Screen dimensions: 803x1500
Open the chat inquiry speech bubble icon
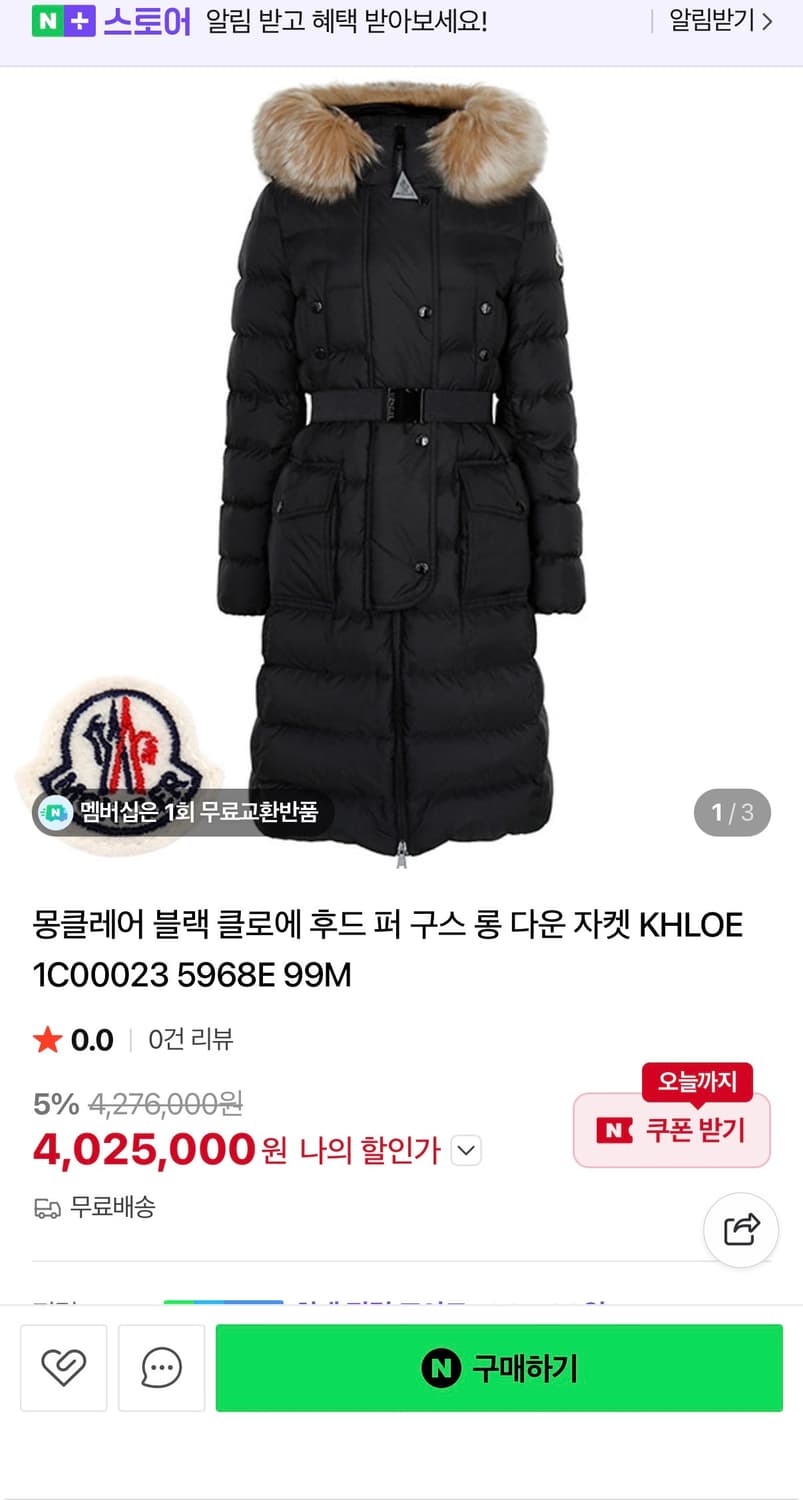point(161,1368)
